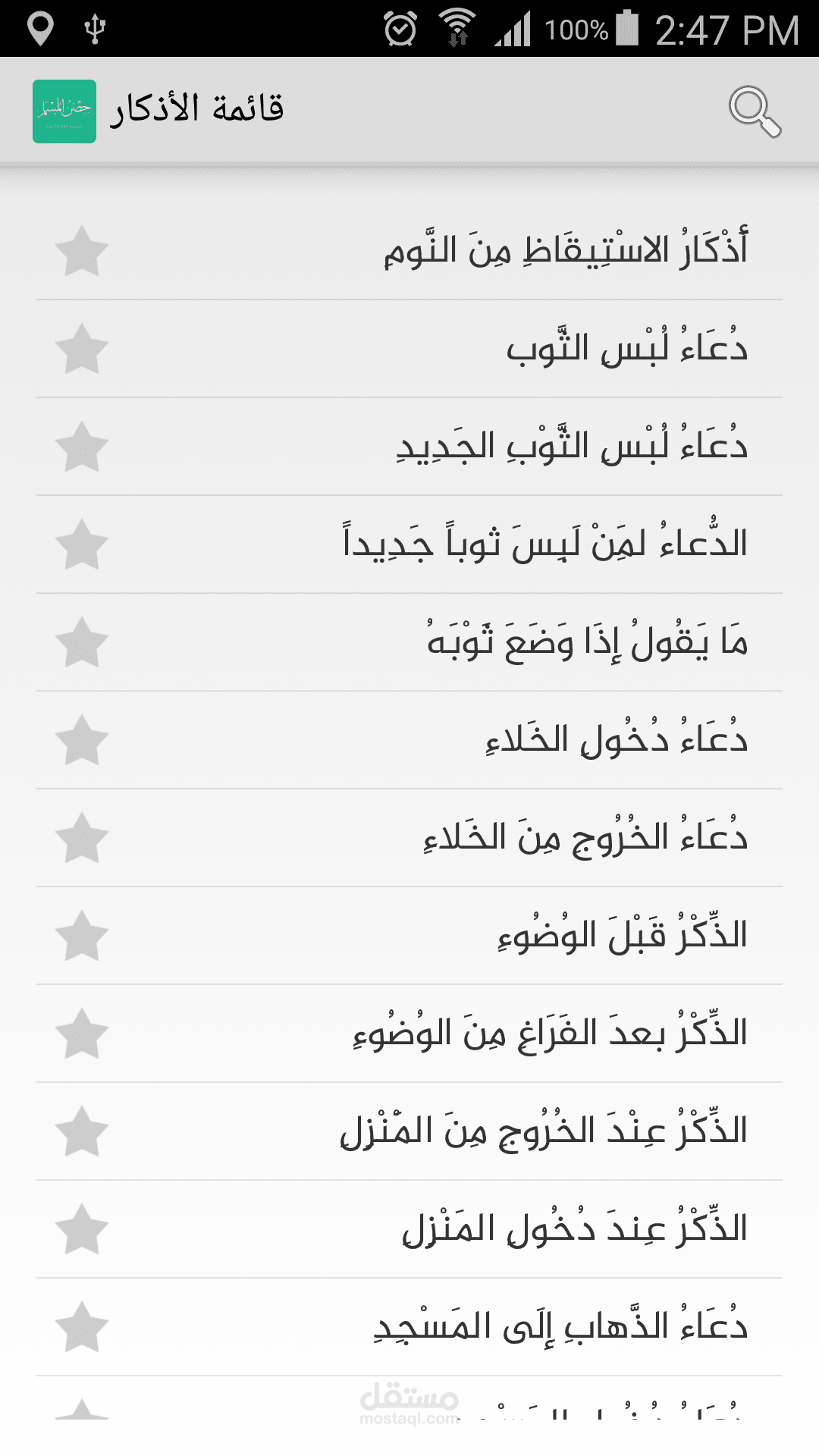Star الذكر عند الخروج من المنزل
Screen dimensions: 819x1456
coord(82,1131)
